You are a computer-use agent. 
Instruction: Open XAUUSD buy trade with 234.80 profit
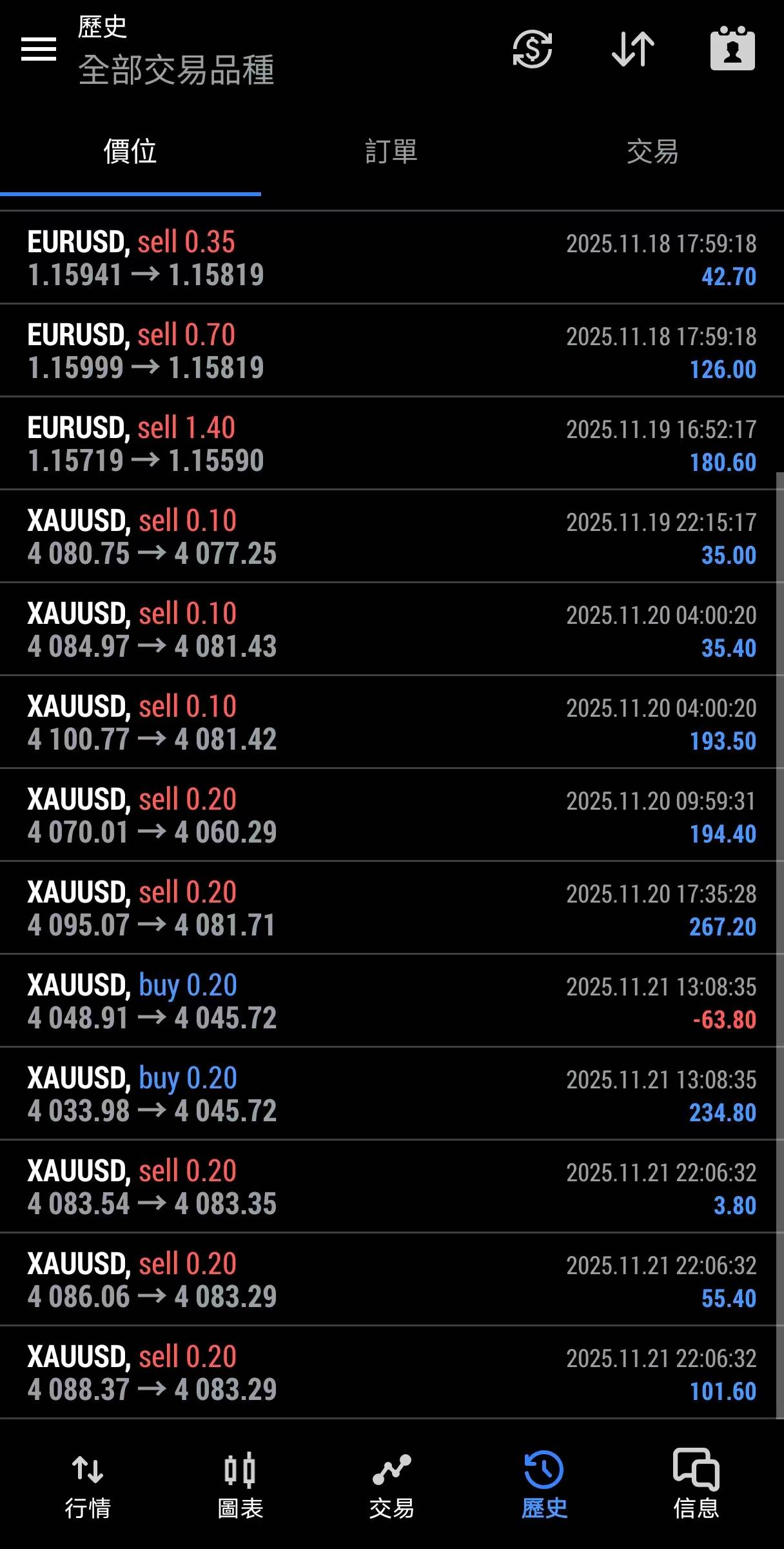(x=391, y=1094)
